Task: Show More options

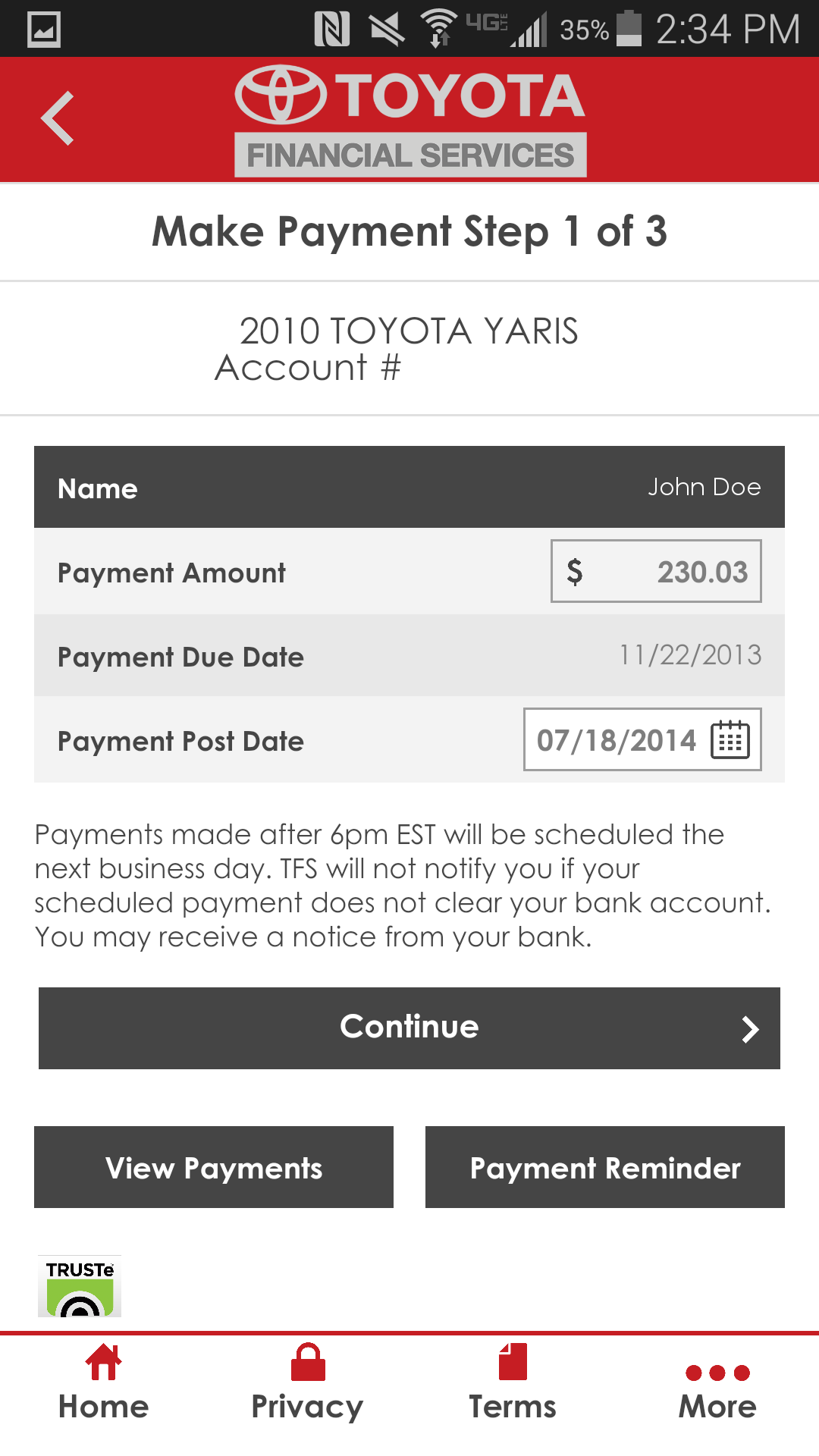Action: [x=717, y=1389]
